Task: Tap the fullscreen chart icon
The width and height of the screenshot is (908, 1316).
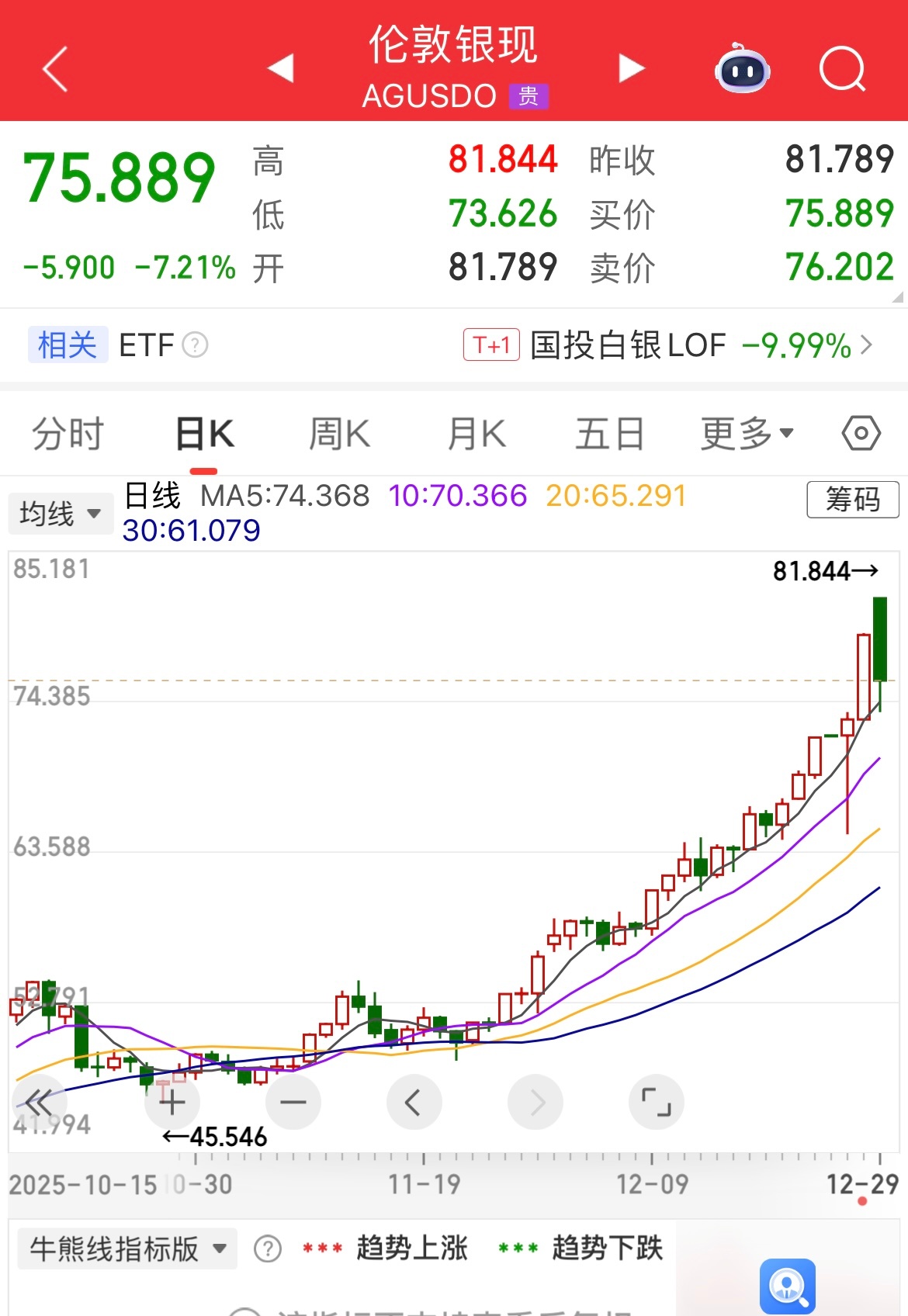Action: tap(656, 1101)
